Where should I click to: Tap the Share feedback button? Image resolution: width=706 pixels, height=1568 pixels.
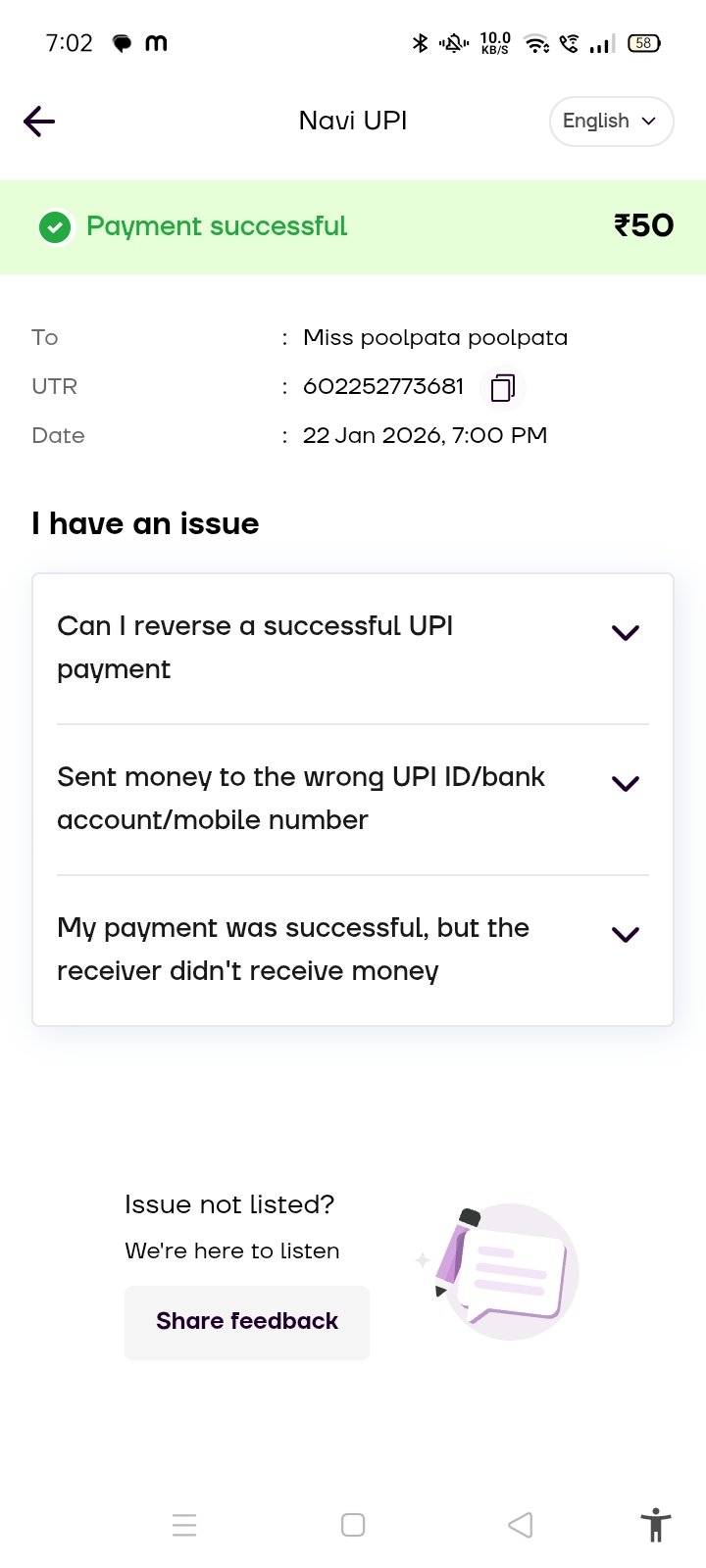(247, 1322)
